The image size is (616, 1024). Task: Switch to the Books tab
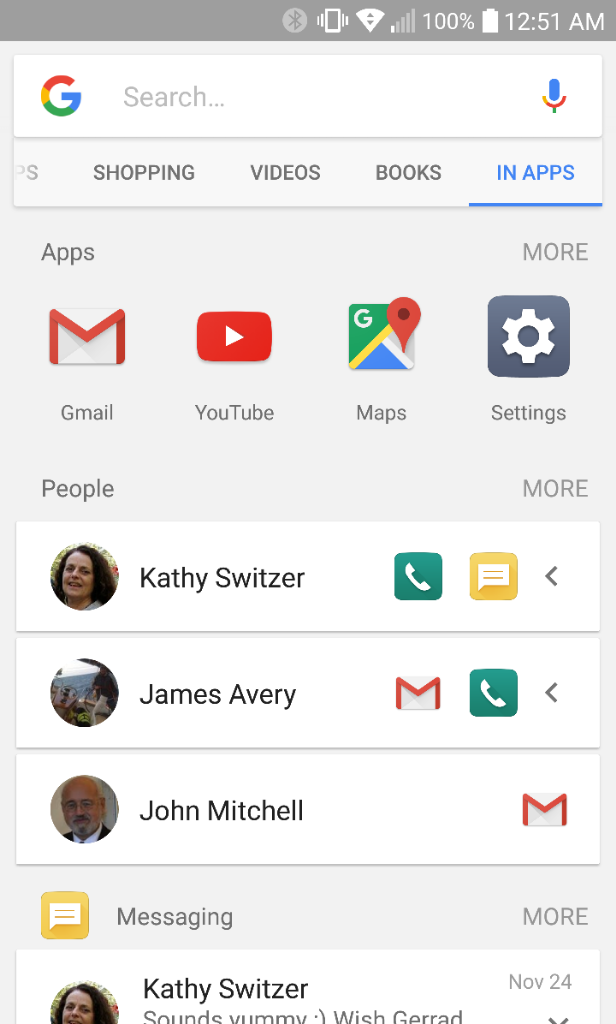point(408,173)
